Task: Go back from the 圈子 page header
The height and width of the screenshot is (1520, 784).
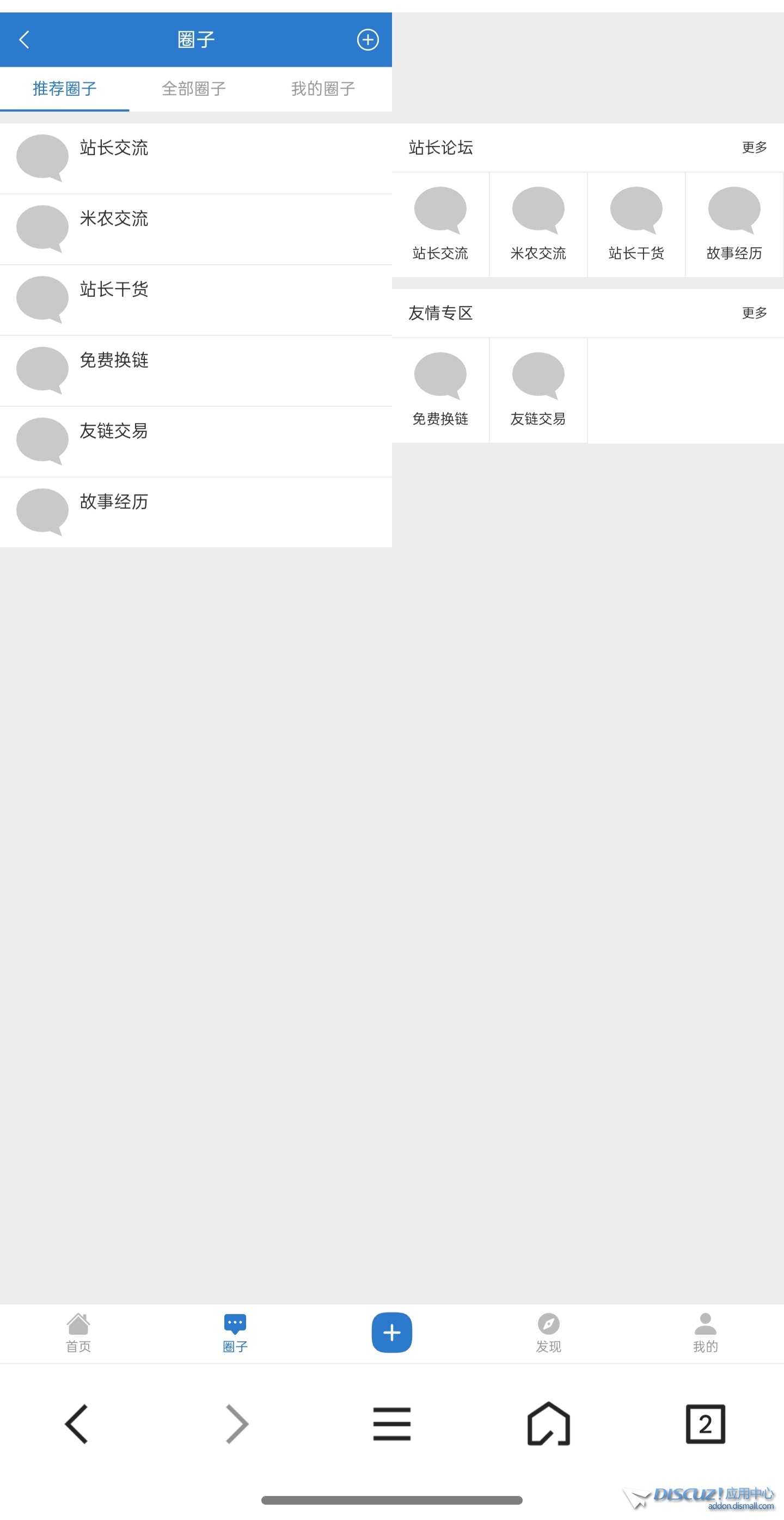Action: click(x=24, y=40)
